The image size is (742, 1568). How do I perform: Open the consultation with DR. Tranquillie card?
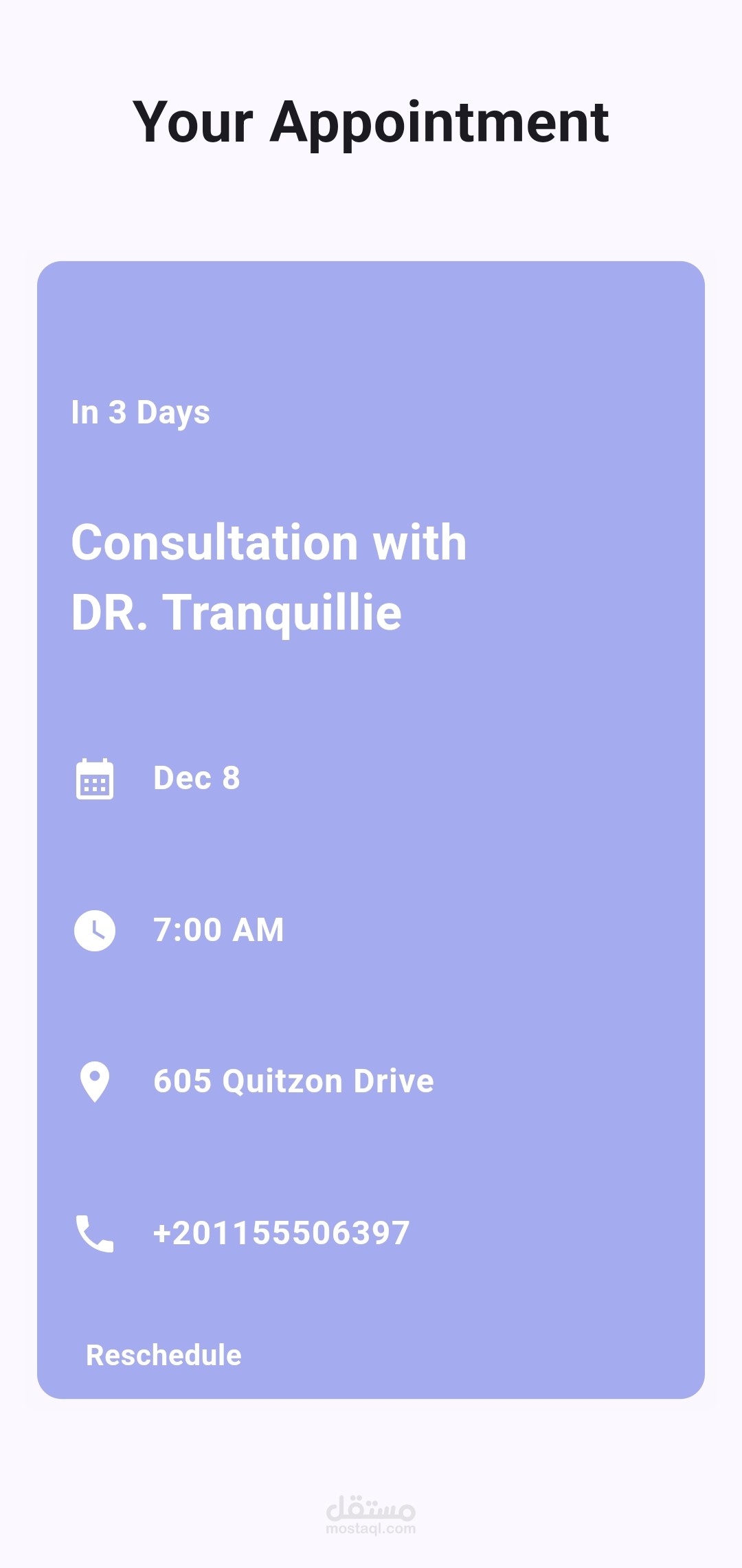click(371, 577)
